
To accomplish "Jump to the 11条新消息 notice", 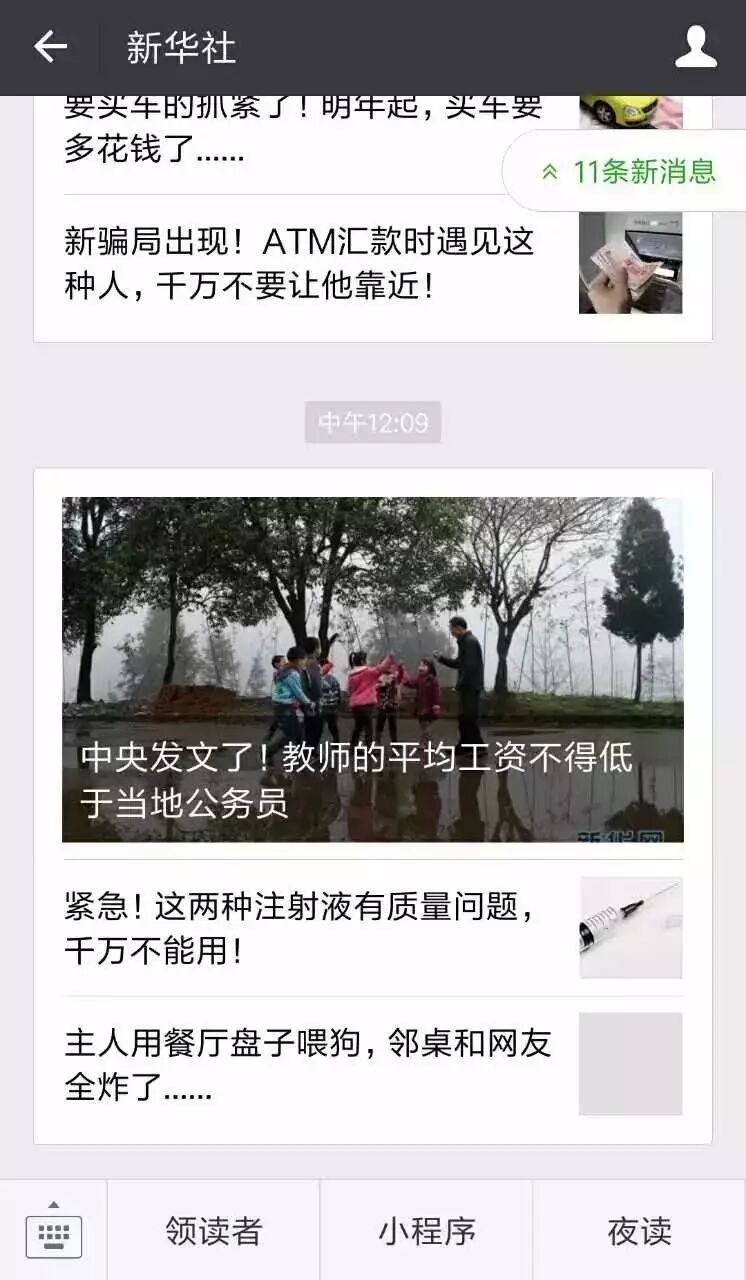I will coord(628,171).
